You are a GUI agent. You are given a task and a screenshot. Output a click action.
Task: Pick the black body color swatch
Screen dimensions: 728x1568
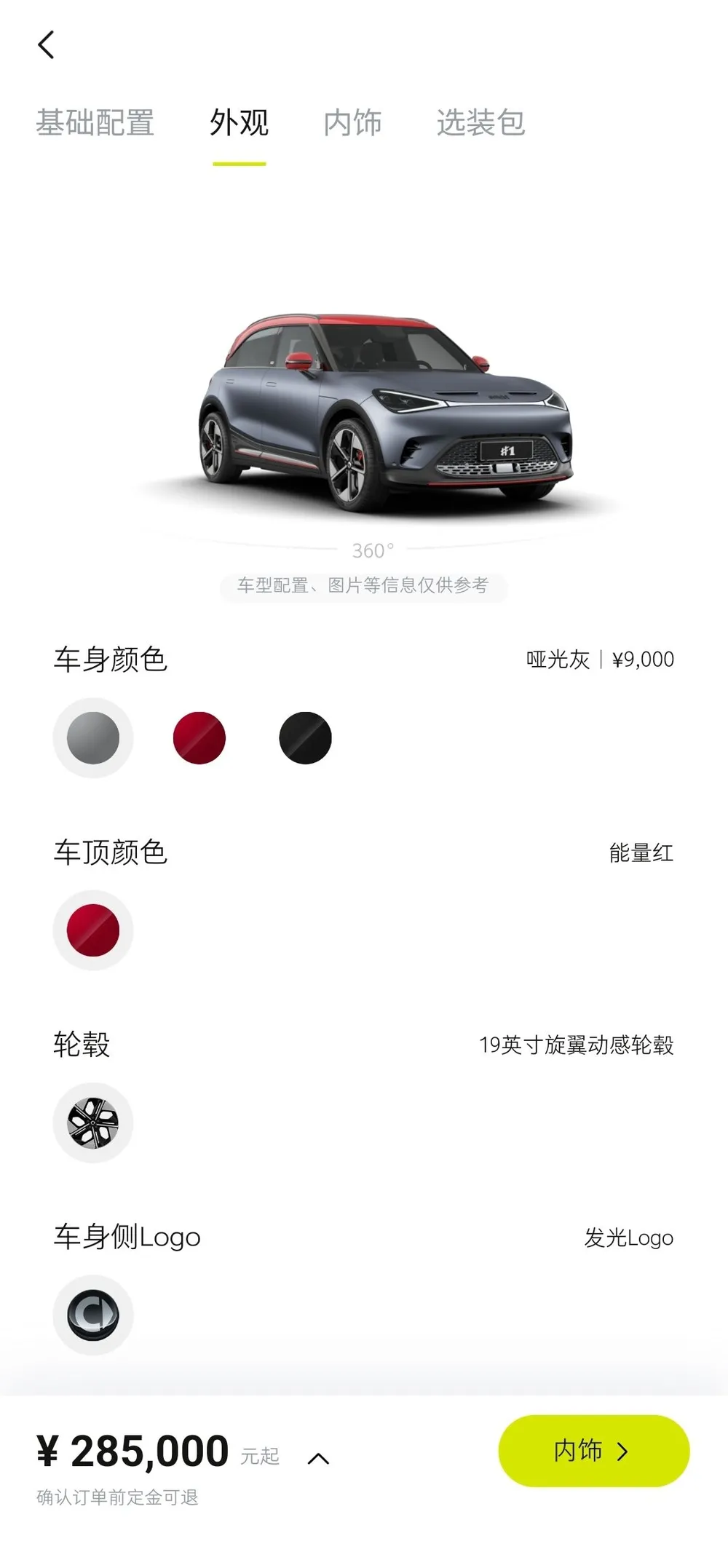pyautogui.click(x=306, y=738)
